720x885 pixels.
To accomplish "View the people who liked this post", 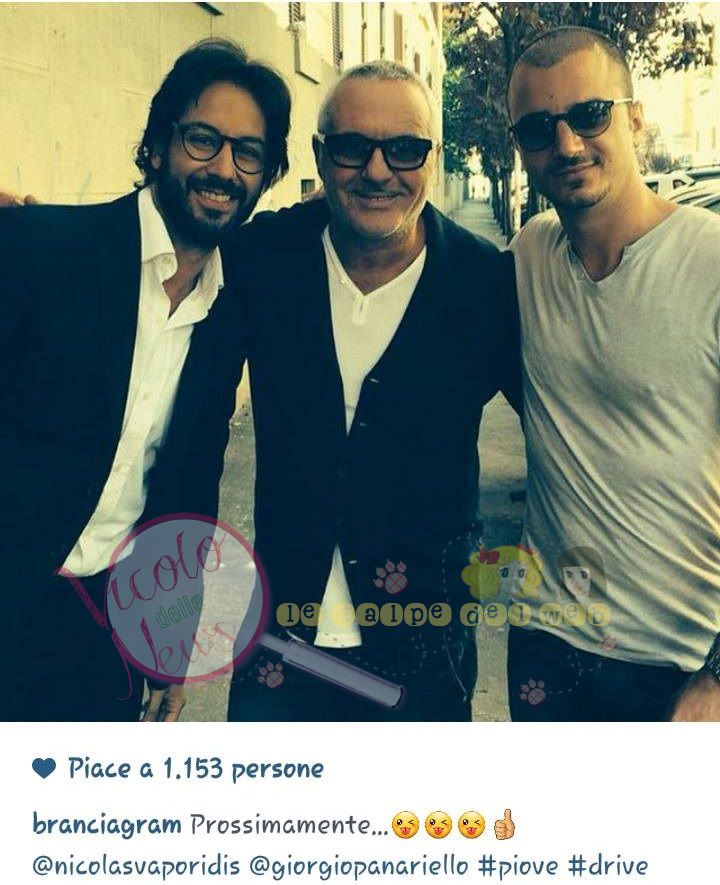I will coord(195,768).
